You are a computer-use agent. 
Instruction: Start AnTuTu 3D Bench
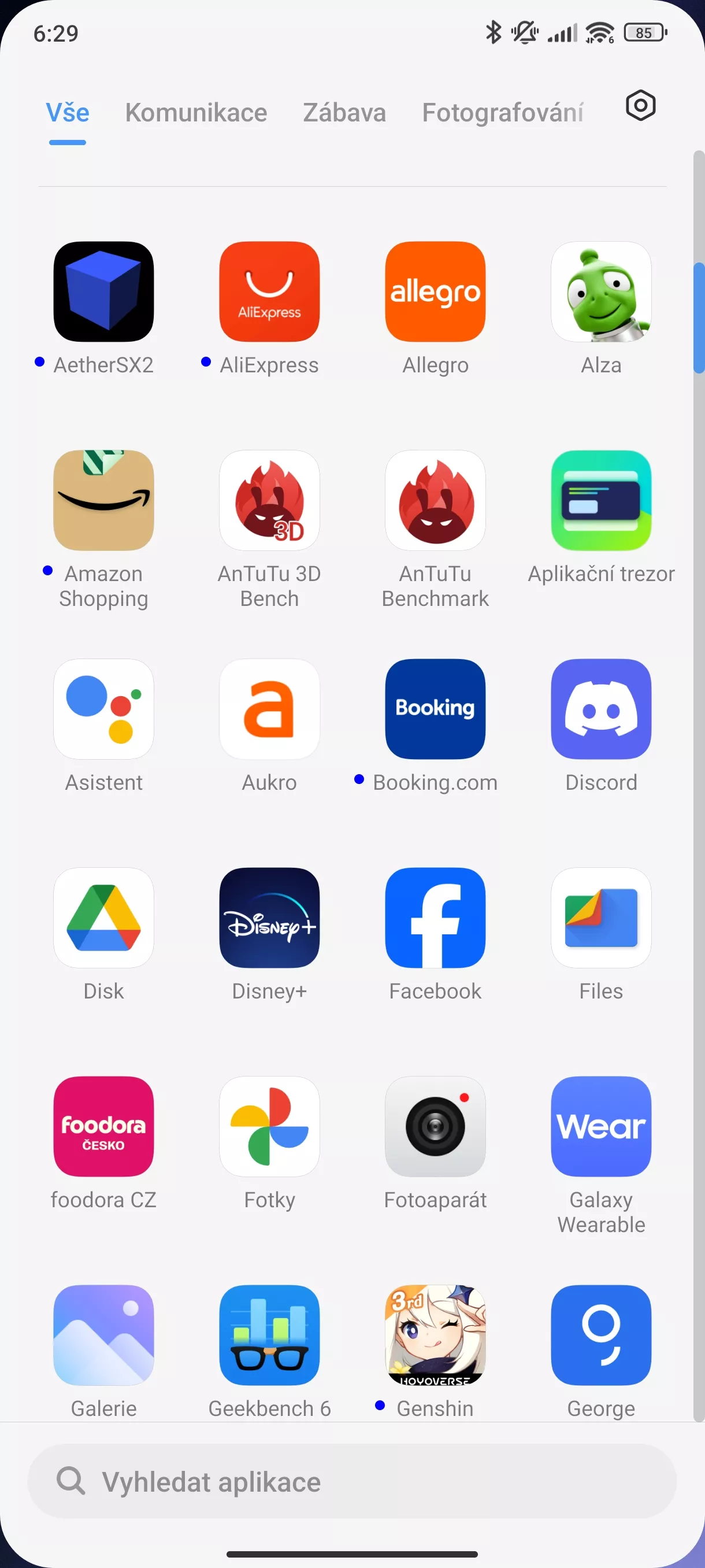coord(269,500)
